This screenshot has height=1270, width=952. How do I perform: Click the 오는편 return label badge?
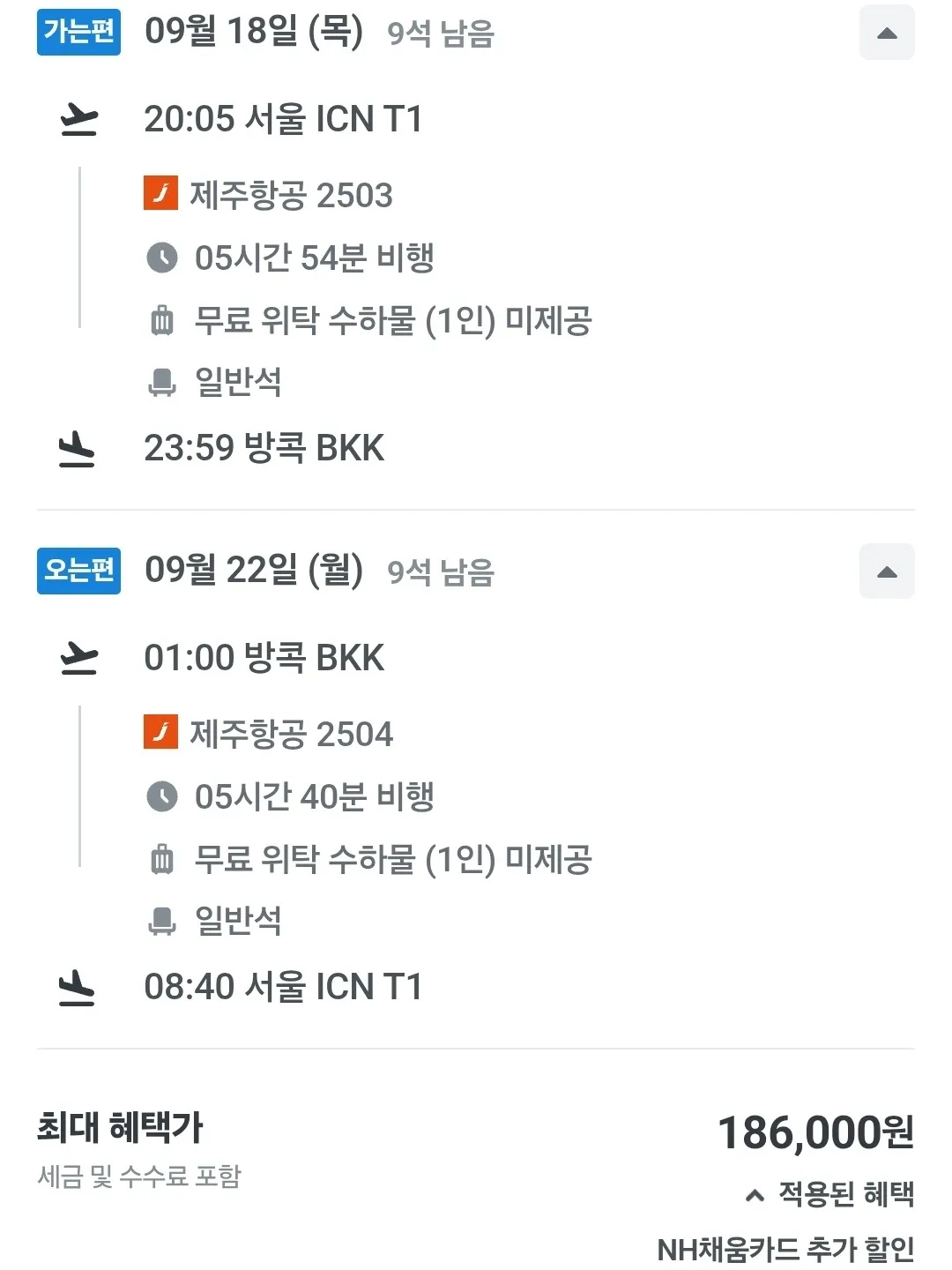78,571
